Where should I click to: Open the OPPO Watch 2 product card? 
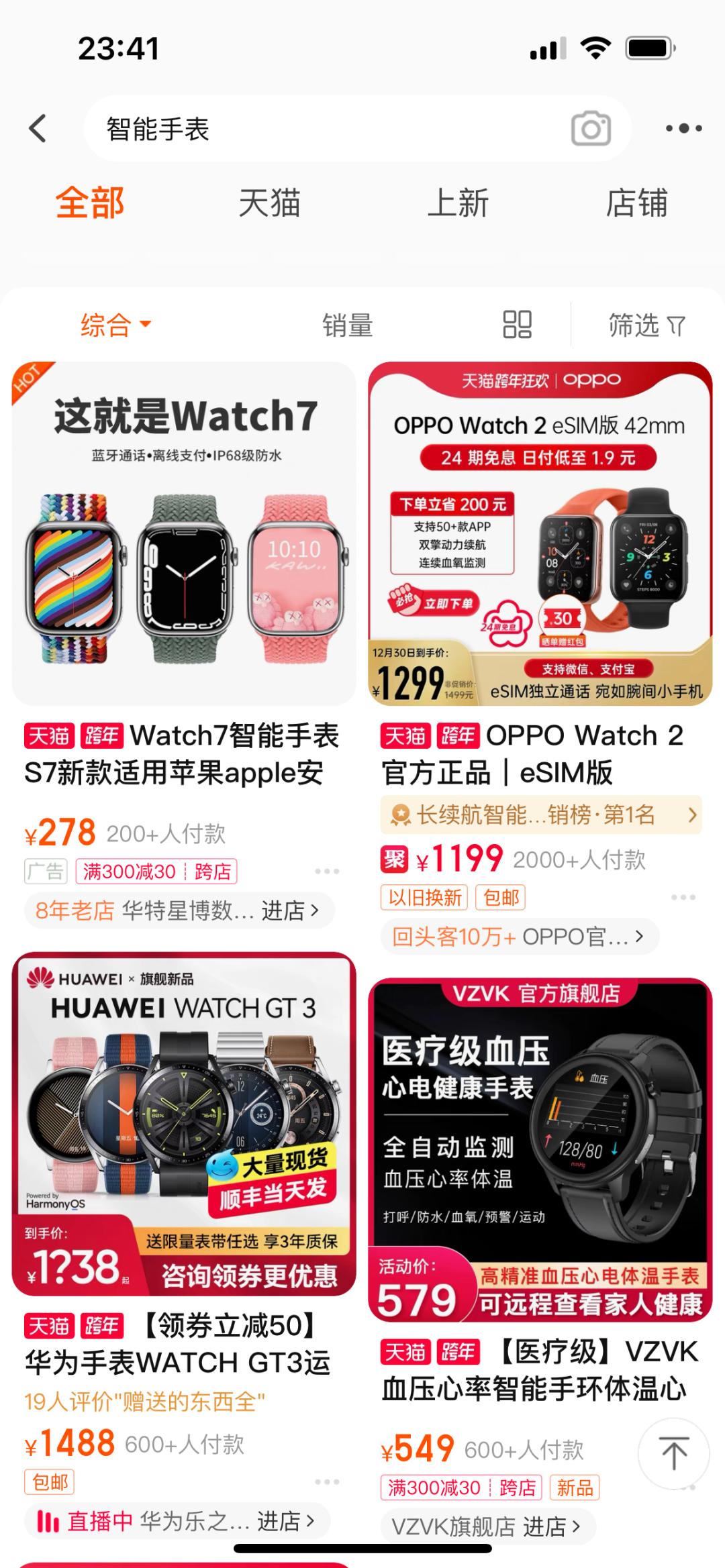point(540,533)
